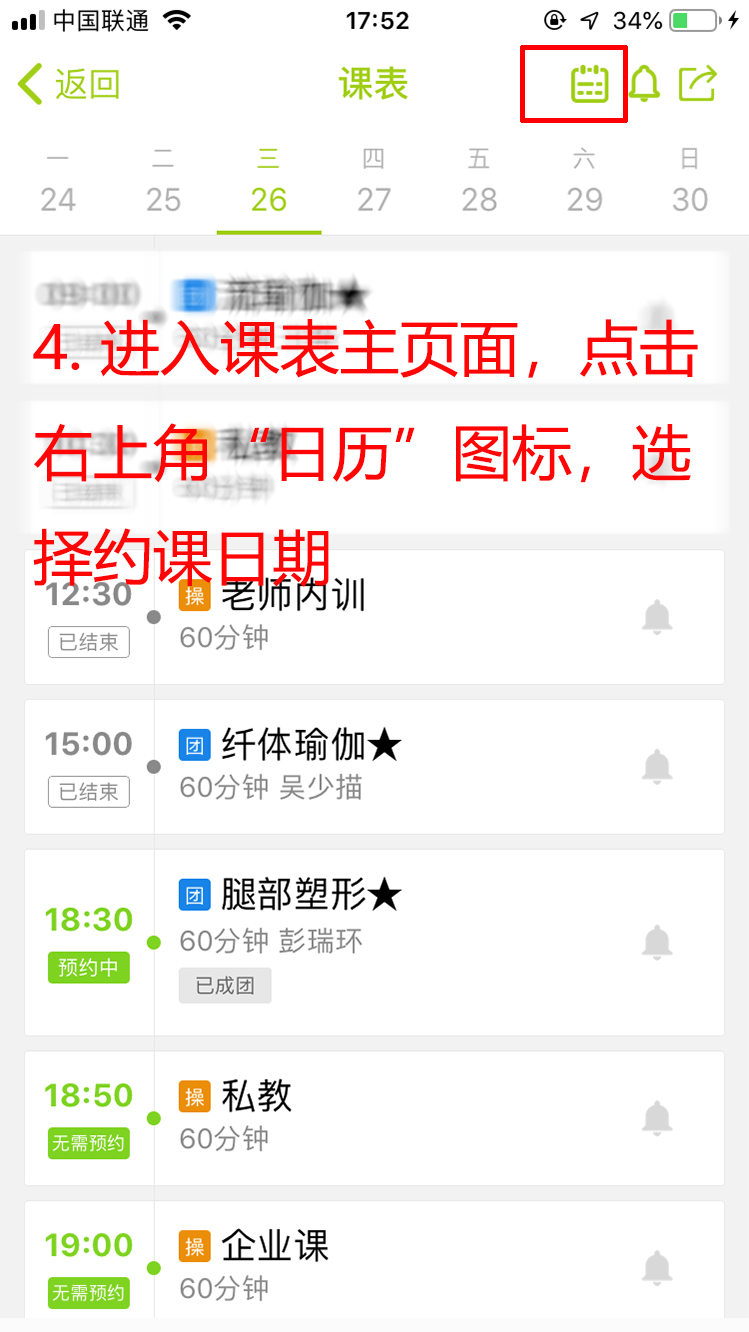Image resolution: width=749 pixels, height=1332 pixels.
Task: Open the calendar date picker icon
Action: point(589,84)
